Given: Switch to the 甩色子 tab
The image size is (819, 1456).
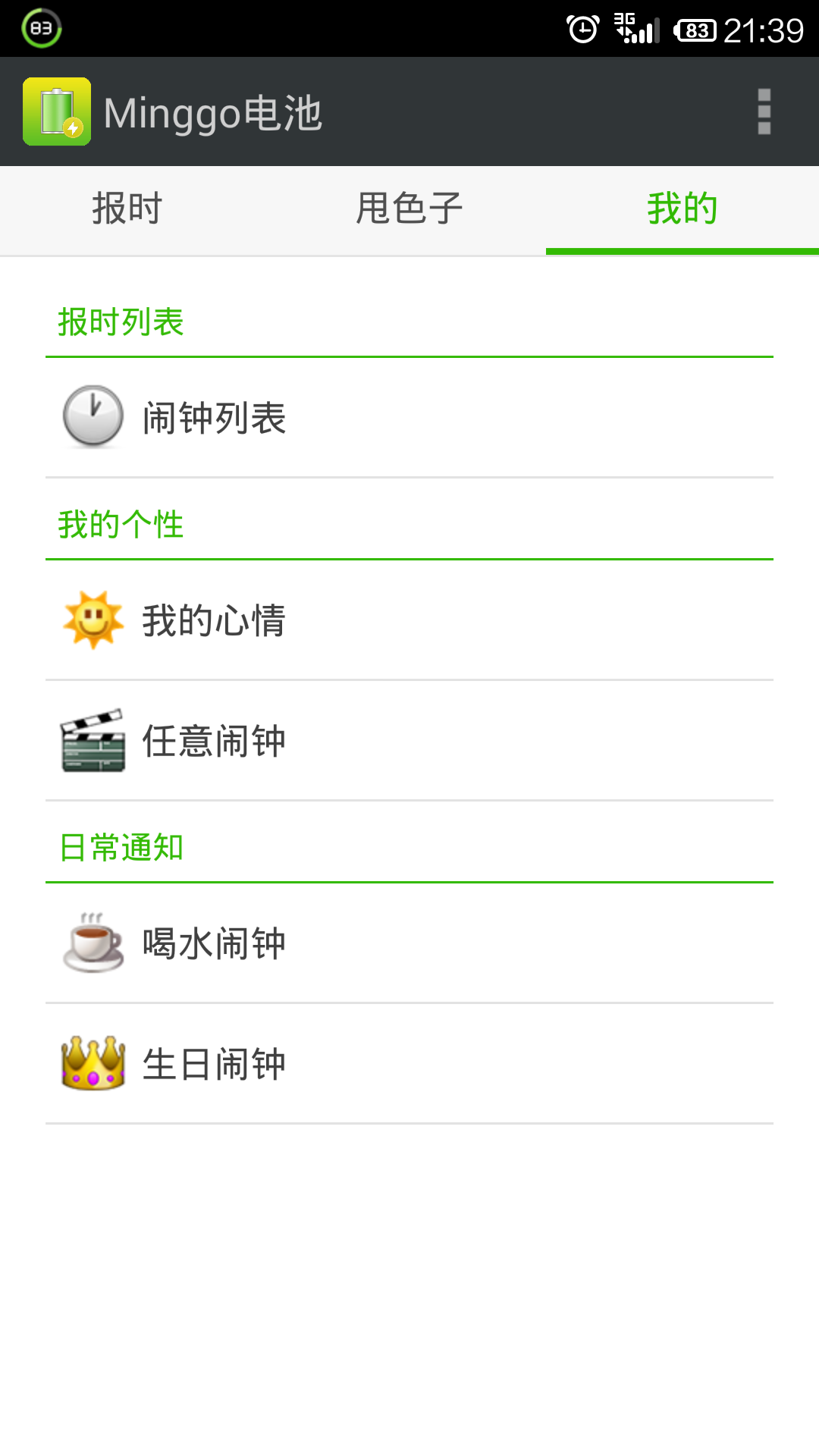Looking at the screenshot, I should [x=409, y=209].
